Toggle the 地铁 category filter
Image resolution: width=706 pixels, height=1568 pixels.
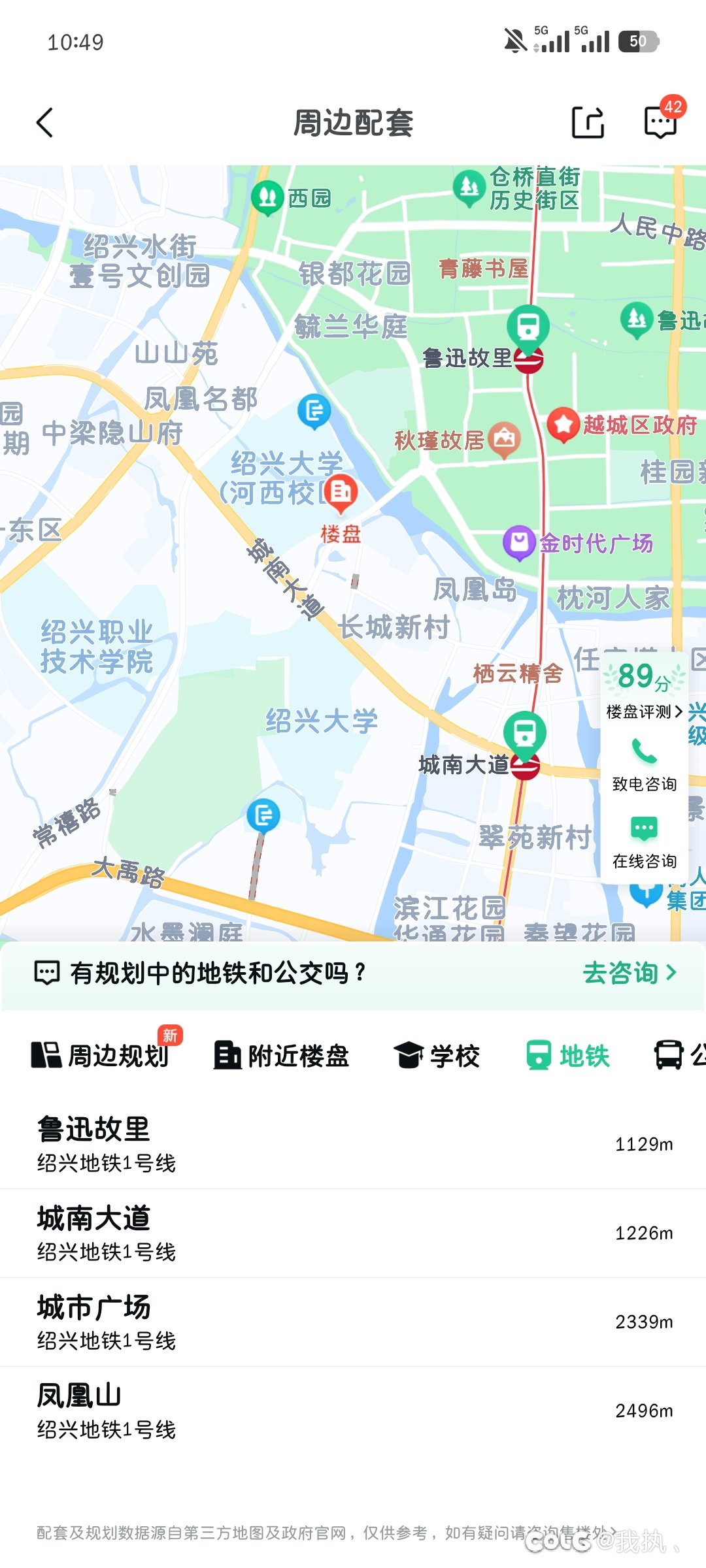(569, 1054)
